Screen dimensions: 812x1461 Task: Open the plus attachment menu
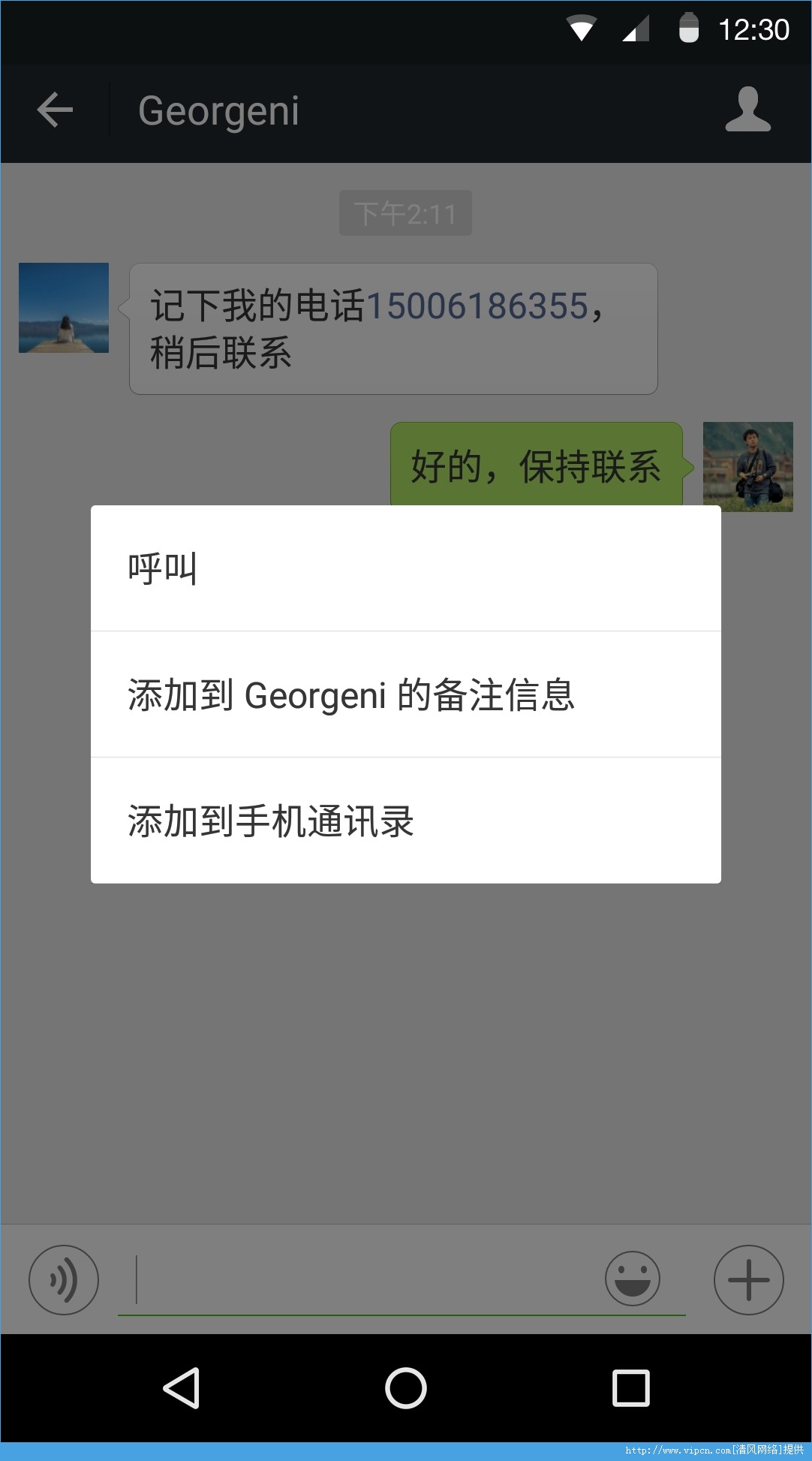pos(748,1280)
